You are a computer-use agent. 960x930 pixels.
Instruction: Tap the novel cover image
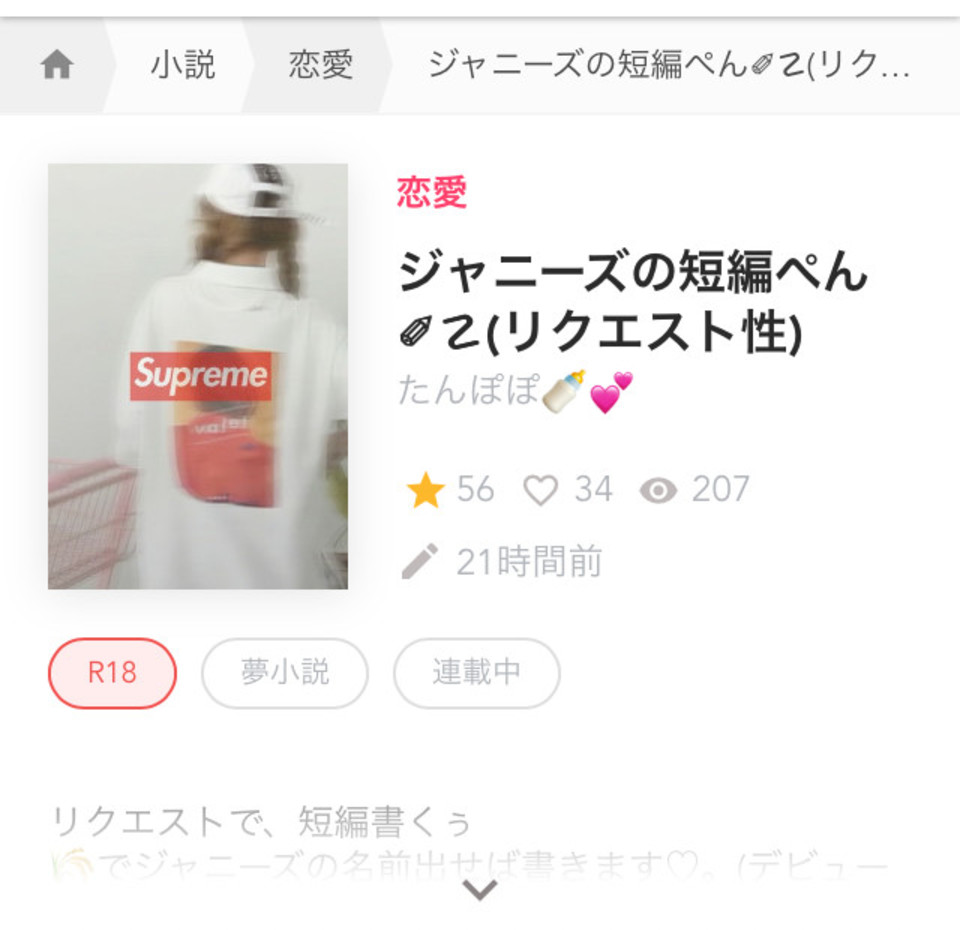click(198, 376)
